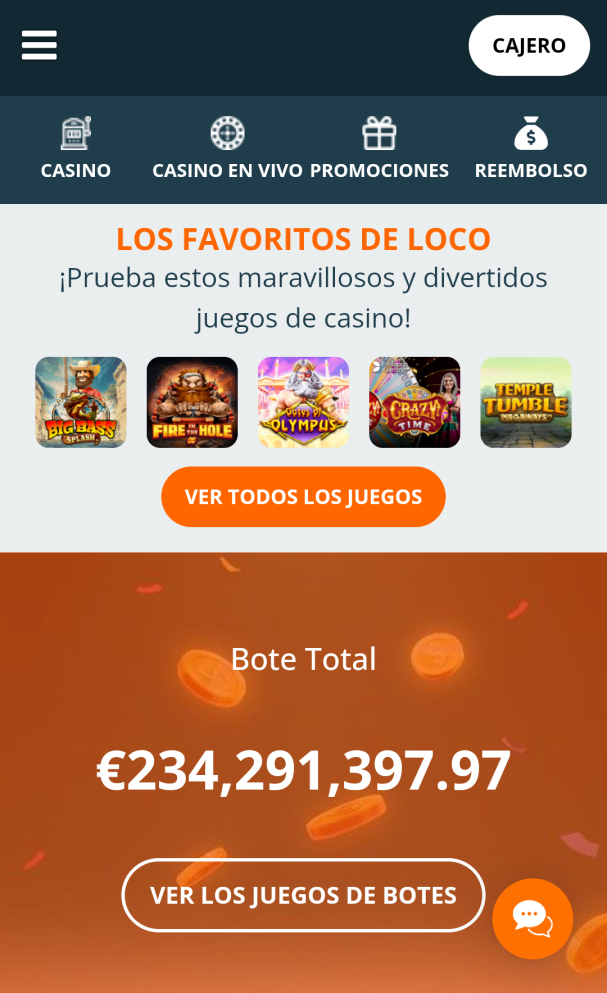607x993 pixels.
Task: Select the Temple Tumble game
Action: point(526,402)
